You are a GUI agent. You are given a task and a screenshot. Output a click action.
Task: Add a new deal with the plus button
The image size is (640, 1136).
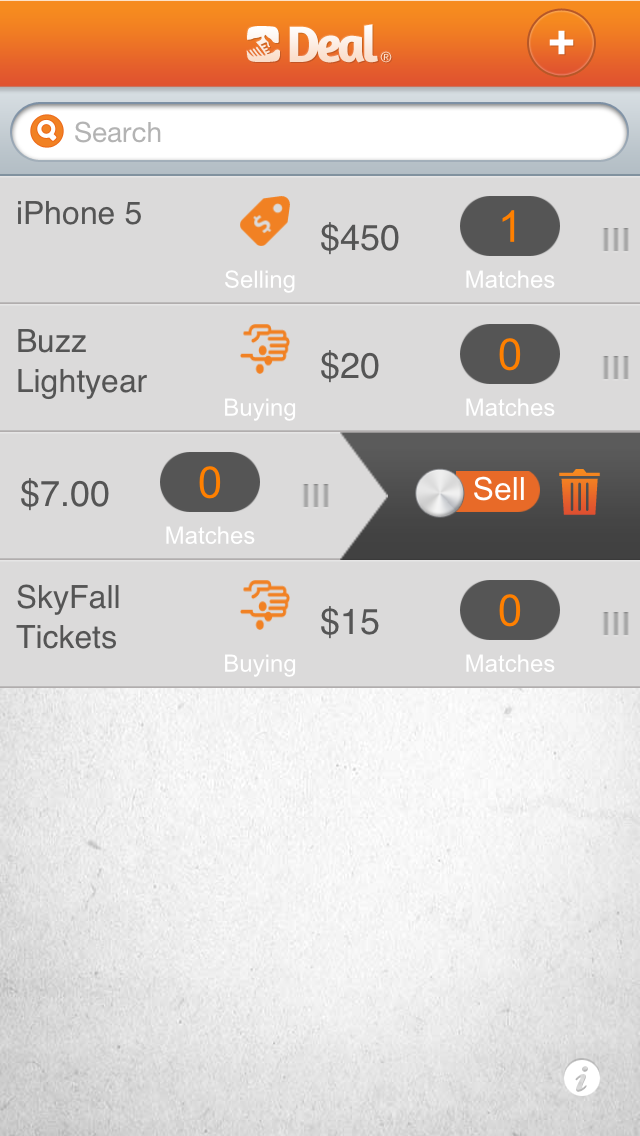pyautogui.click(x=561, y=43)
